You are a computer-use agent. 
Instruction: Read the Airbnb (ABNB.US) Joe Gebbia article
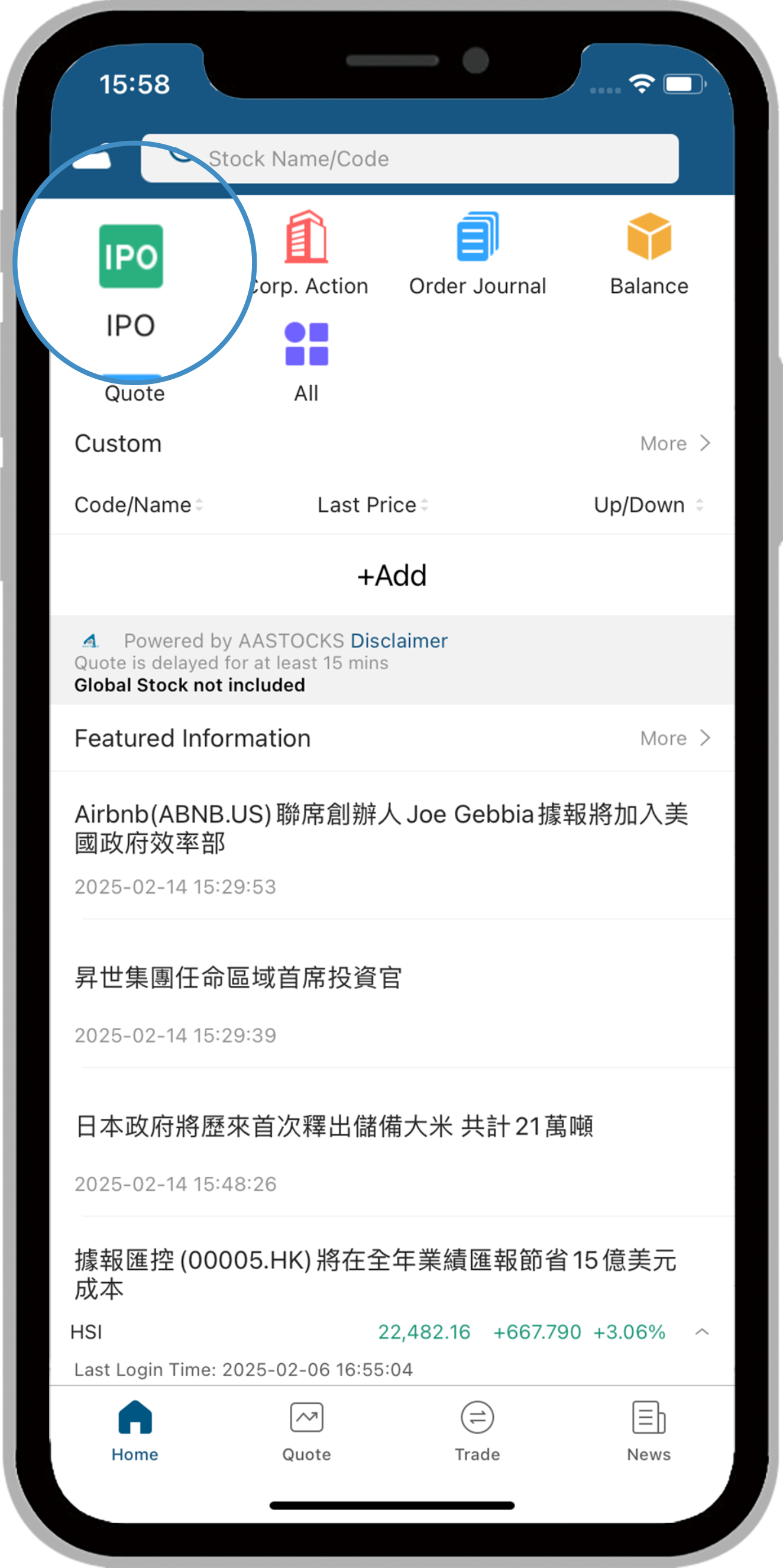coord(381,829)
